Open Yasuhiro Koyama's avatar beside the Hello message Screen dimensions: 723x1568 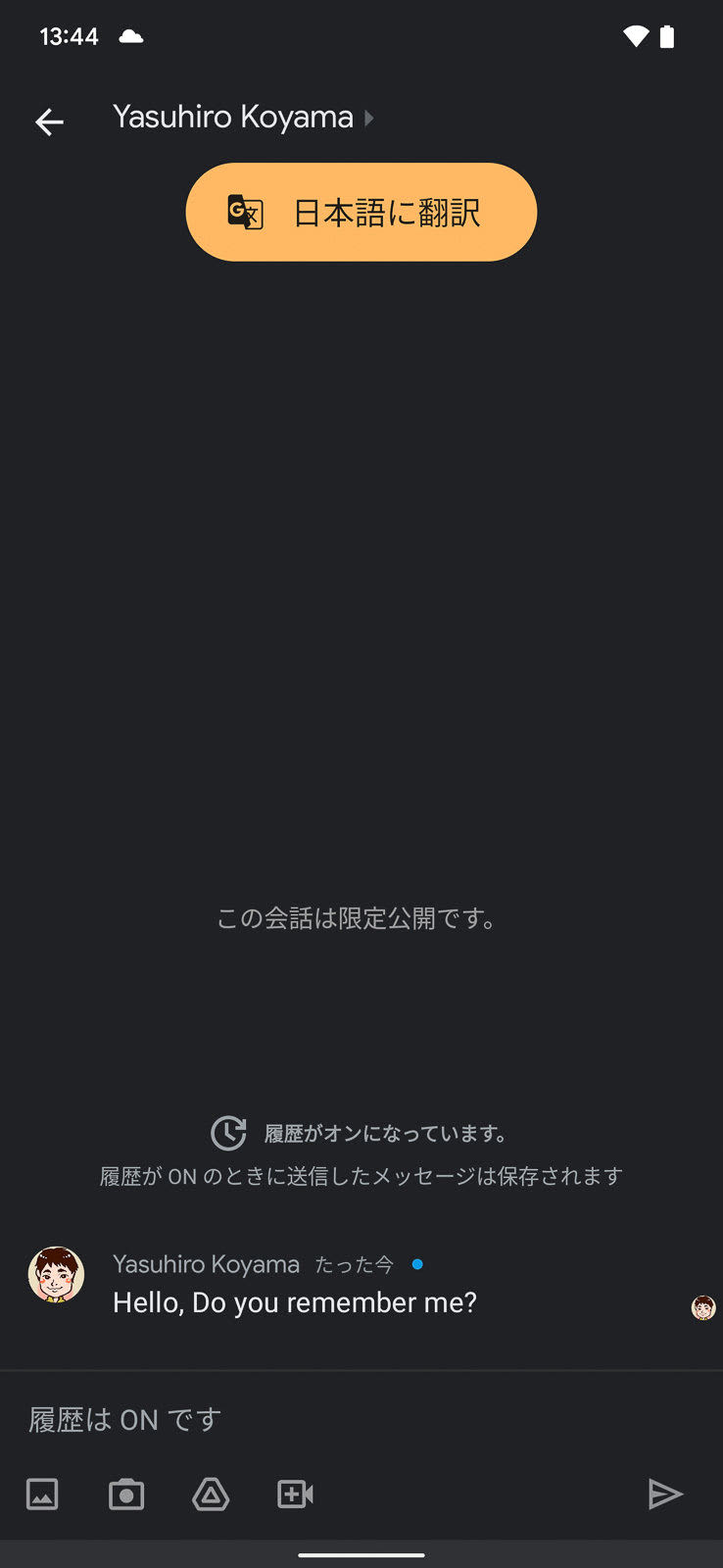pyautogui.click(x=56, y=1275)
